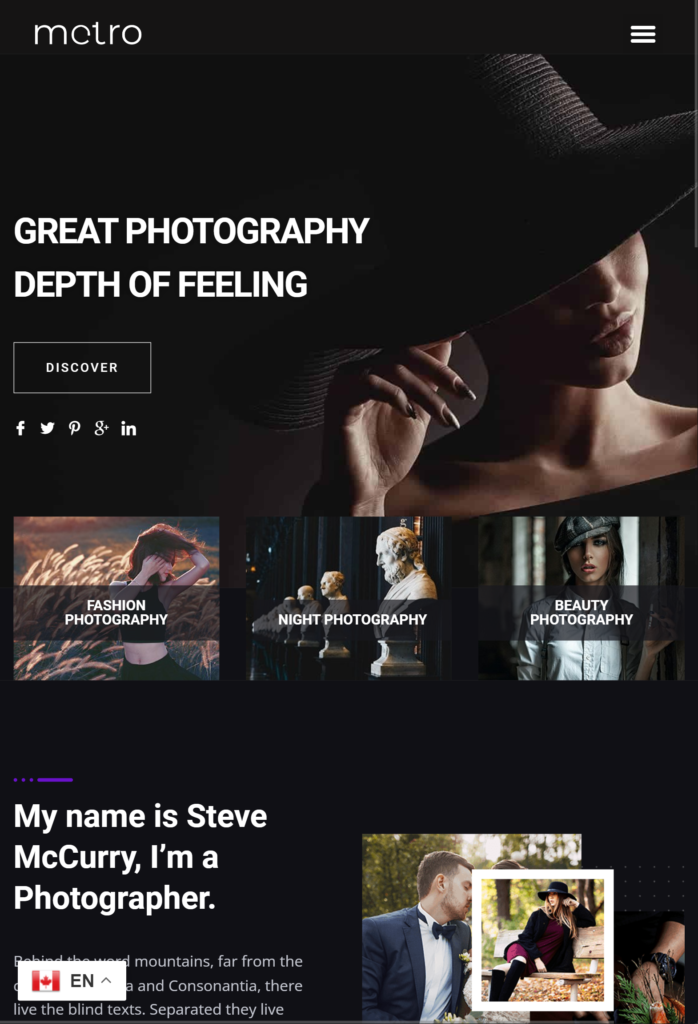Open the Facebook social link
The width and height of the screenshot is (698, 1024).
pos(20,428)
